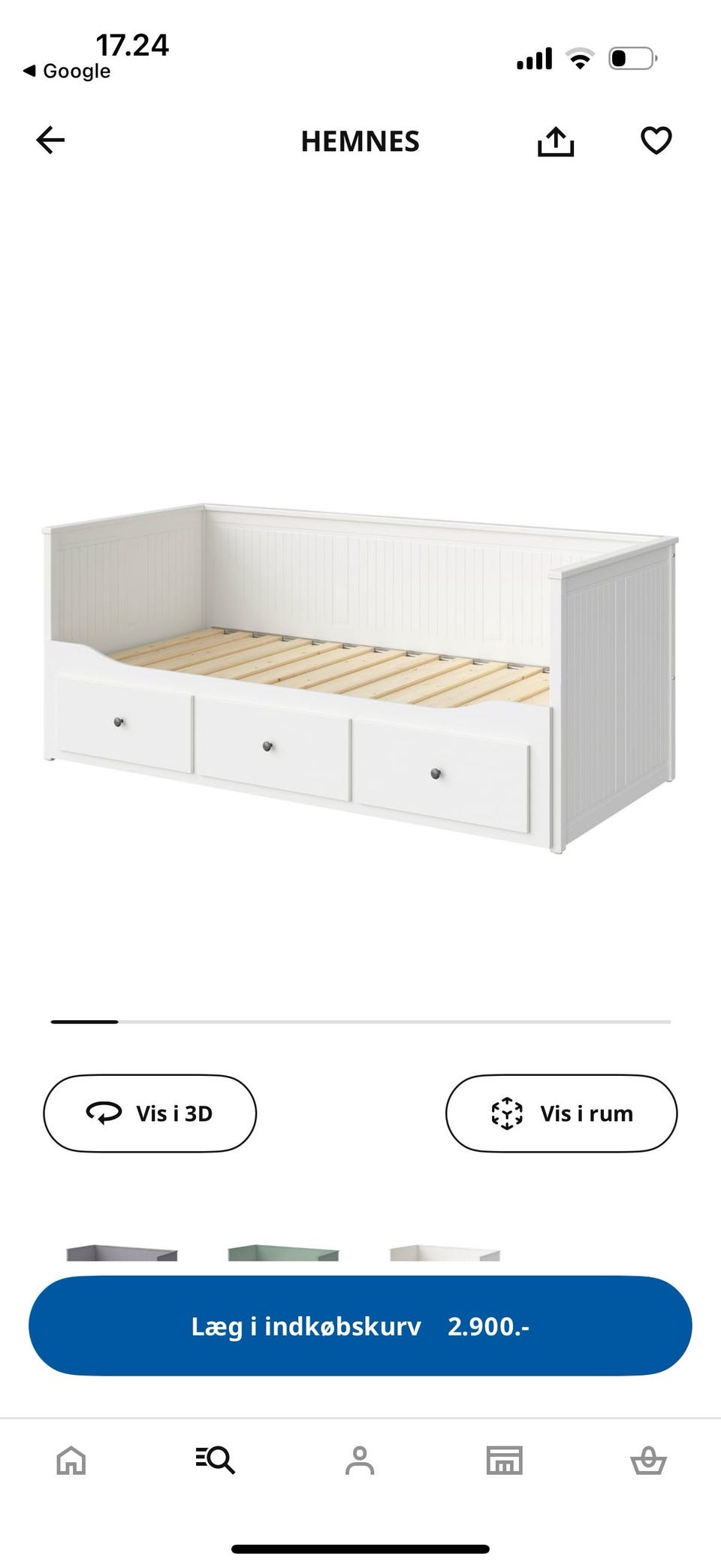Open the store tab
721x1568 pixels.
coord(504,1461)
